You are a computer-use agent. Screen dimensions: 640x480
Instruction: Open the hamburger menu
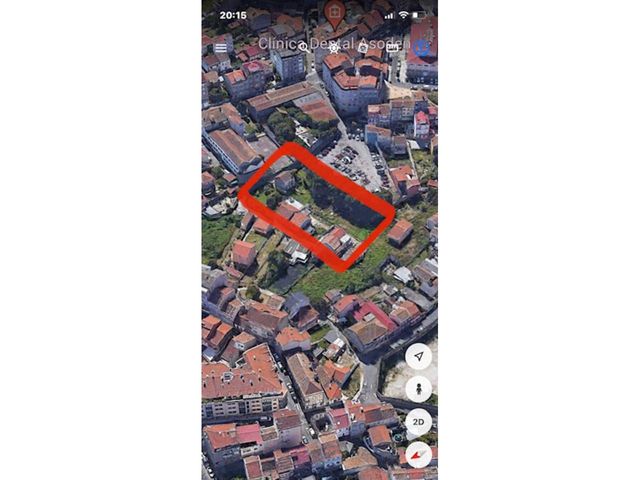[x=220, y=47]
